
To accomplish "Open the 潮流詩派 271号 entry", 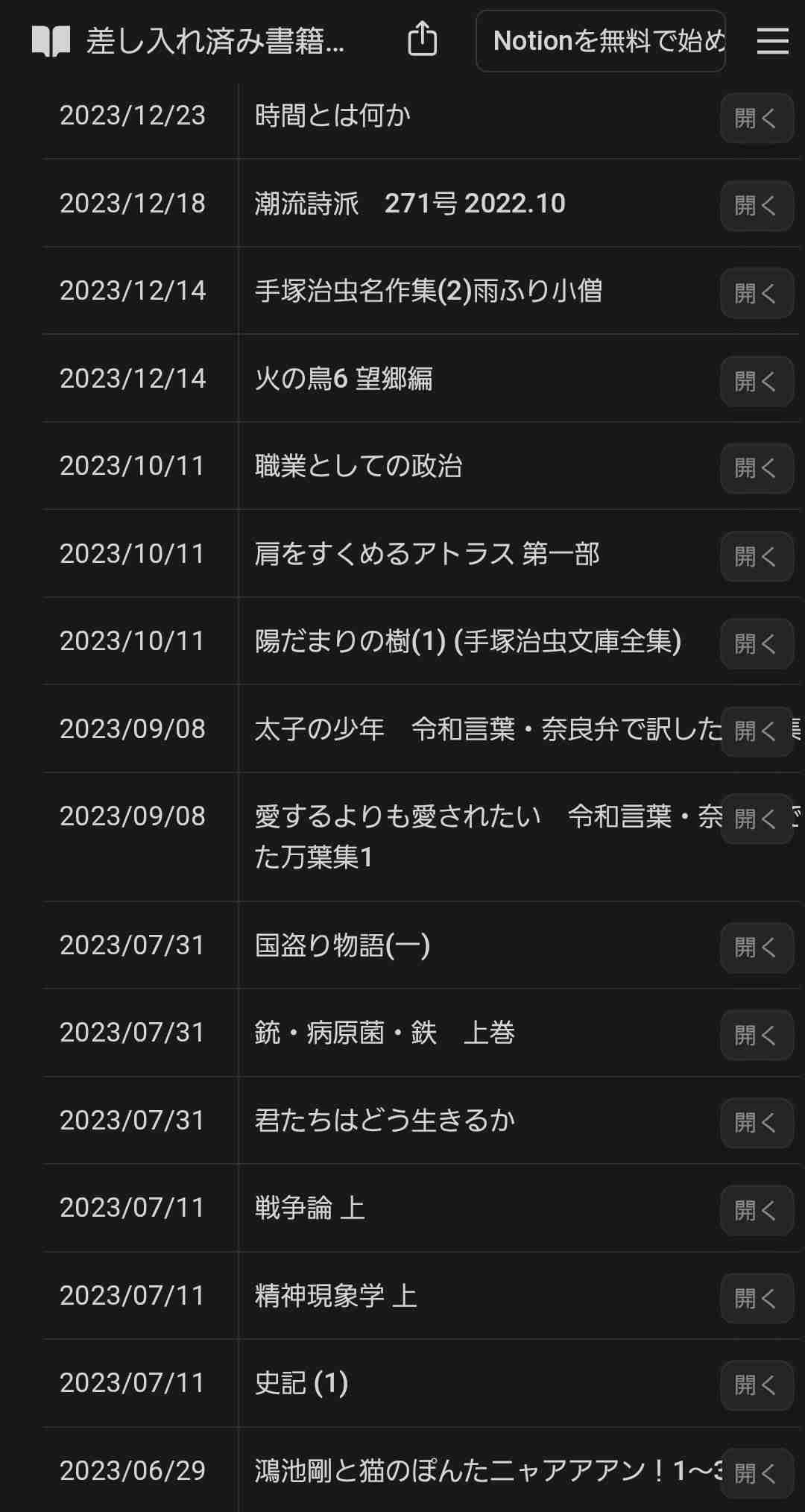I will click(x=756, y=206).
